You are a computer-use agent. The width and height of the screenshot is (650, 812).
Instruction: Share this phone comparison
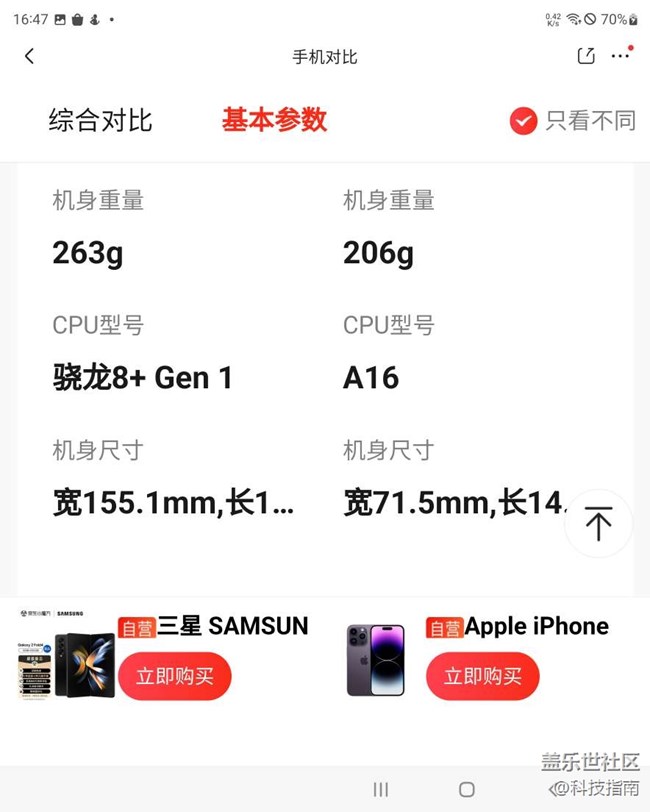pyautogui.click(x=586, y=56)
